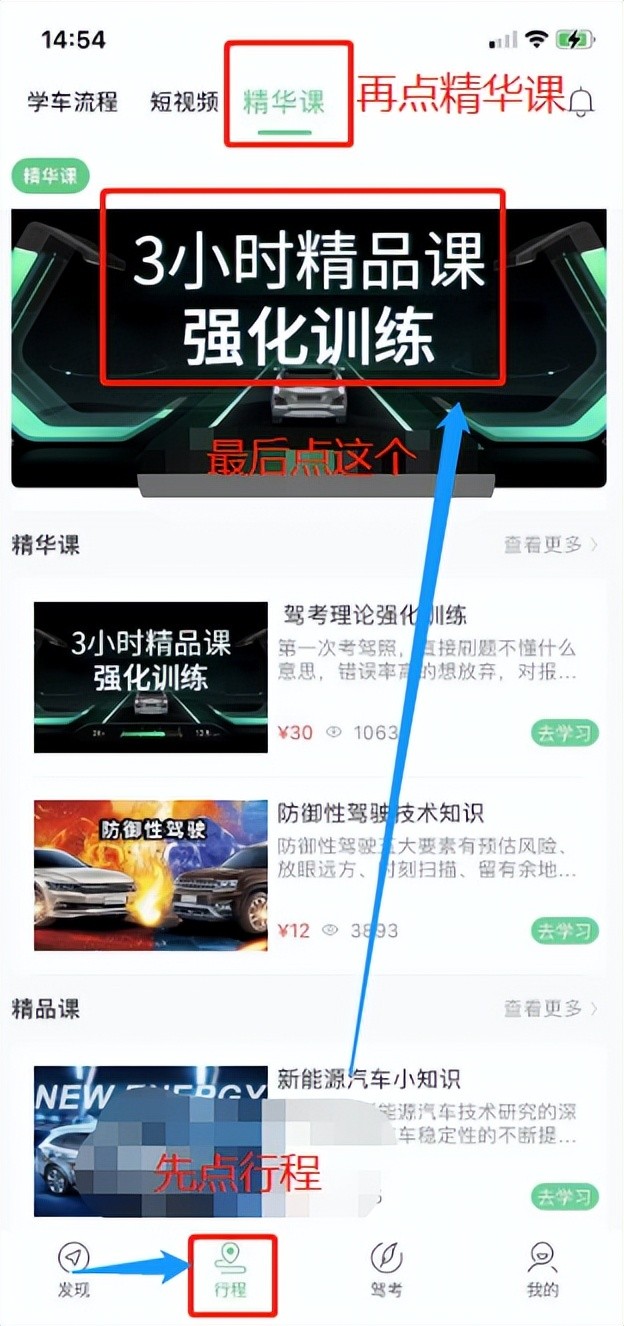
Task: Open the 驾考 bottom tab
Action: click(386, 1269)
